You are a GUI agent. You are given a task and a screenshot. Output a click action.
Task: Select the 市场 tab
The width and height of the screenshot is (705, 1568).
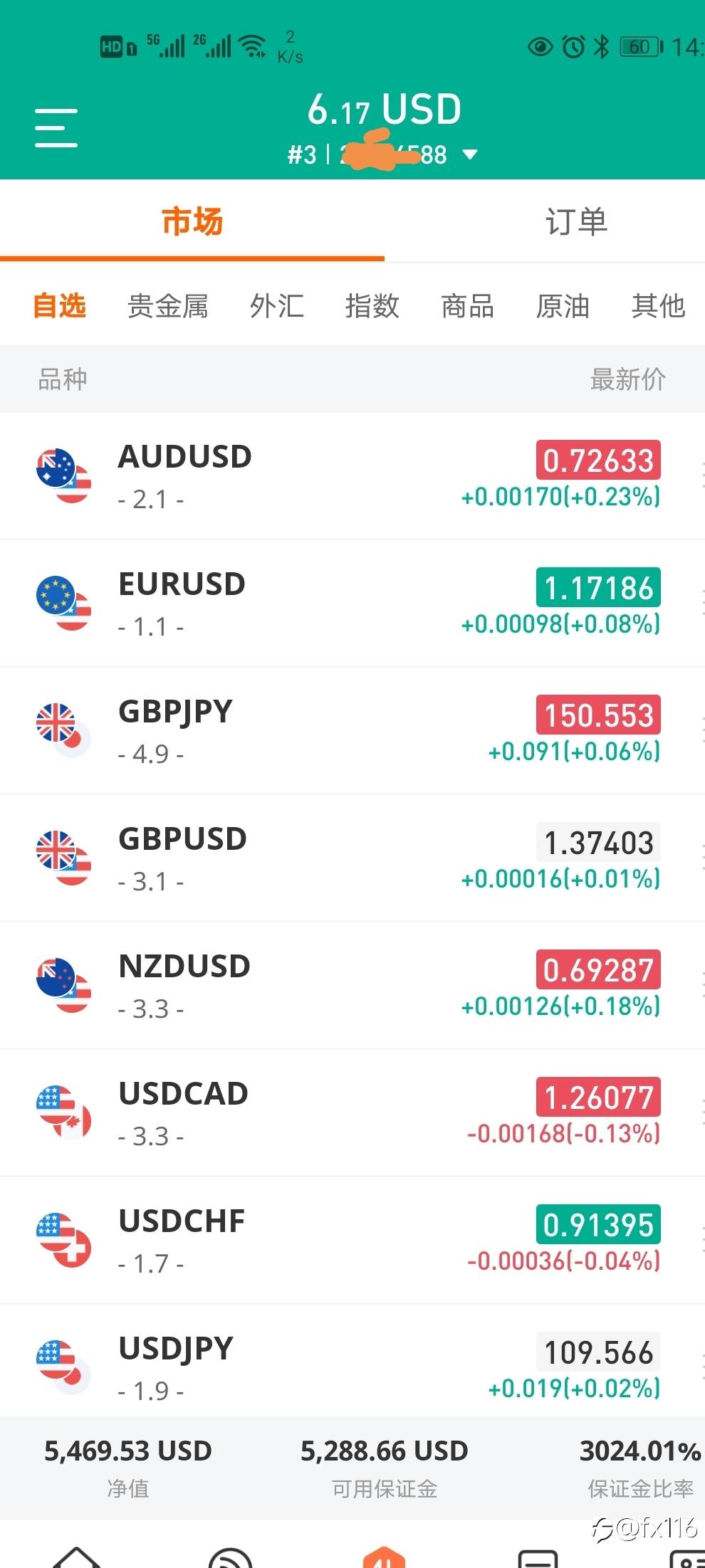pos(192,221)
